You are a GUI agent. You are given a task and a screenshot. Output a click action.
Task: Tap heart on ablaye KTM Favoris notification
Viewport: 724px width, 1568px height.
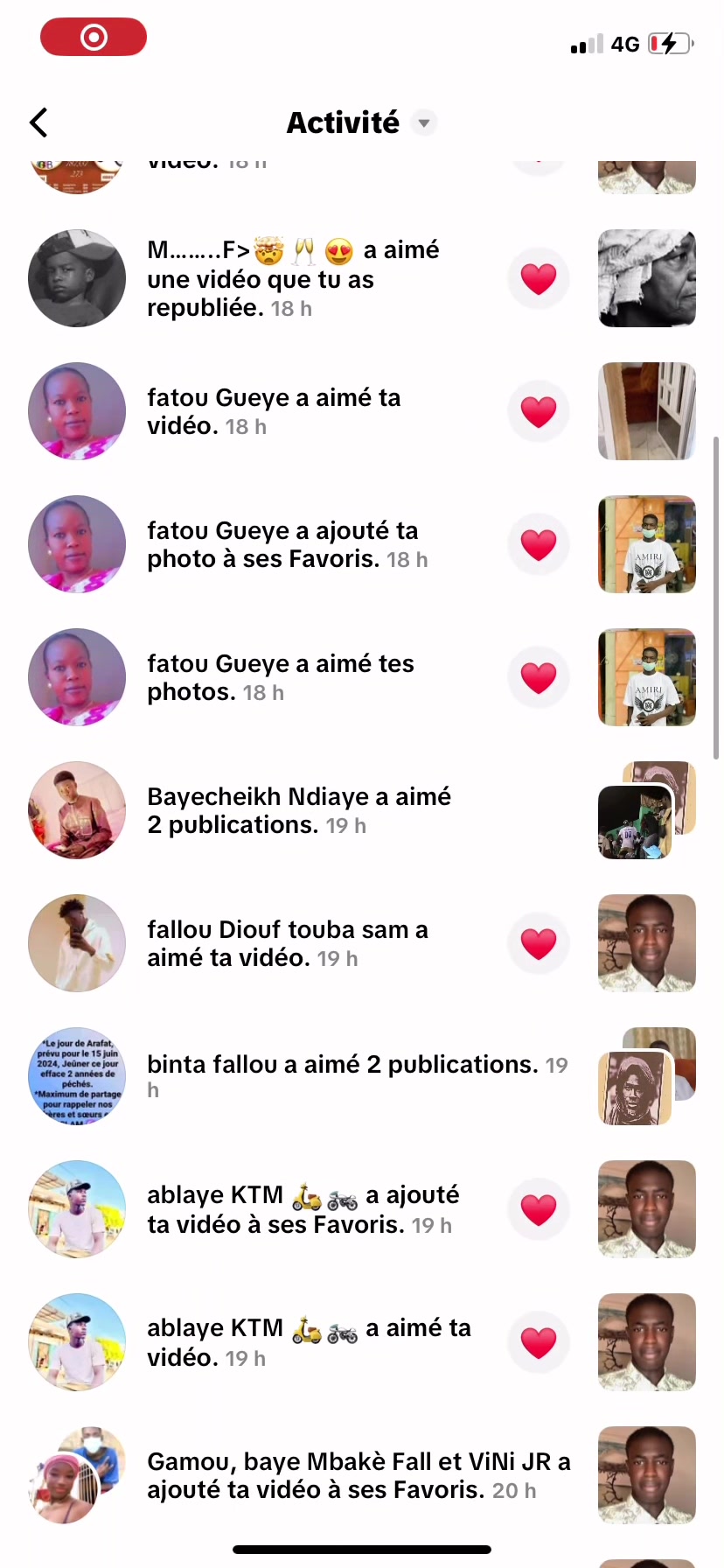tap(539, 1209)
